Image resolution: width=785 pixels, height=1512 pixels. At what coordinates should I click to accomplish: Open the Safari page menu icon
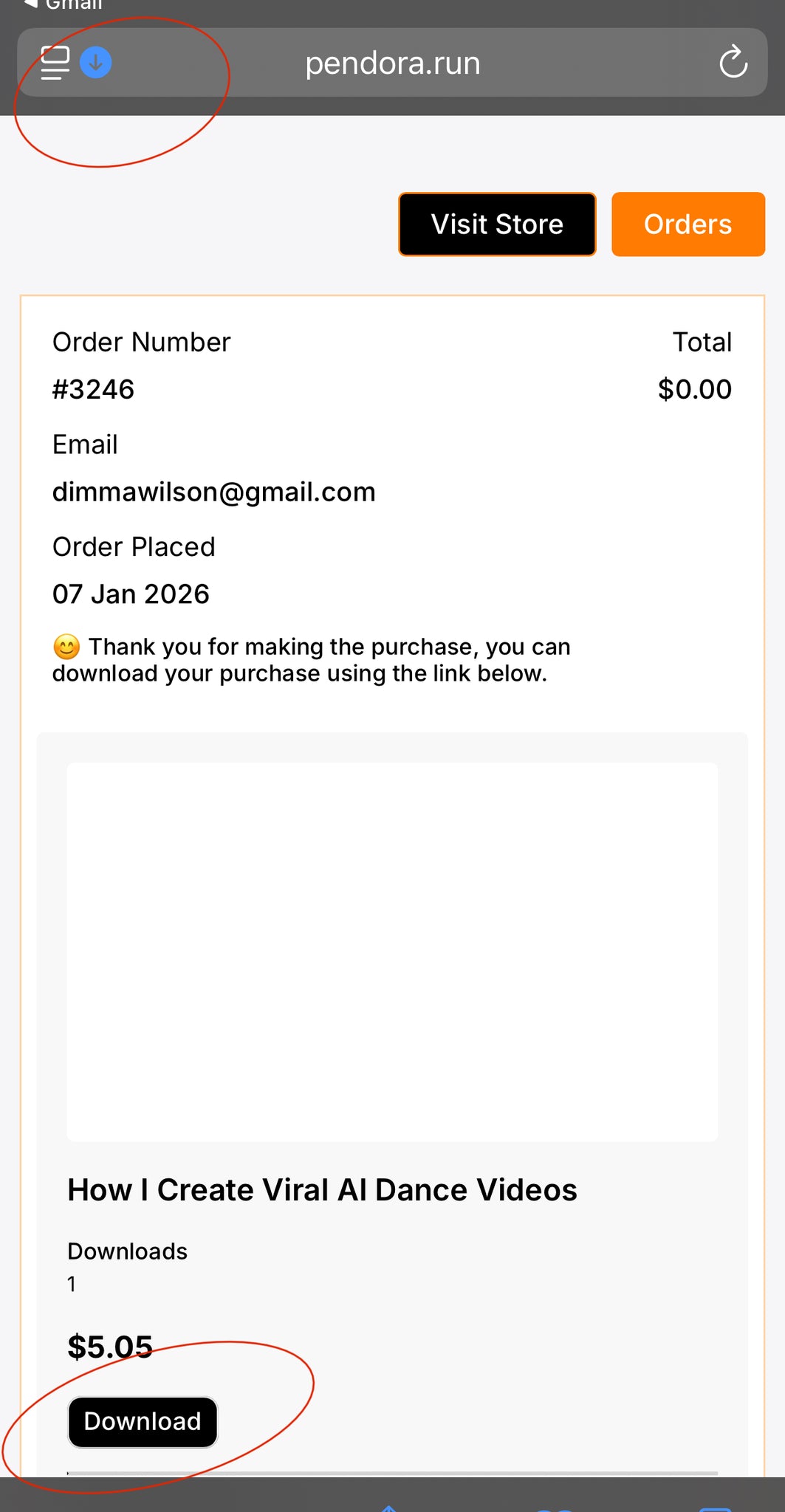pyautogui.click(x=55, y=63)
